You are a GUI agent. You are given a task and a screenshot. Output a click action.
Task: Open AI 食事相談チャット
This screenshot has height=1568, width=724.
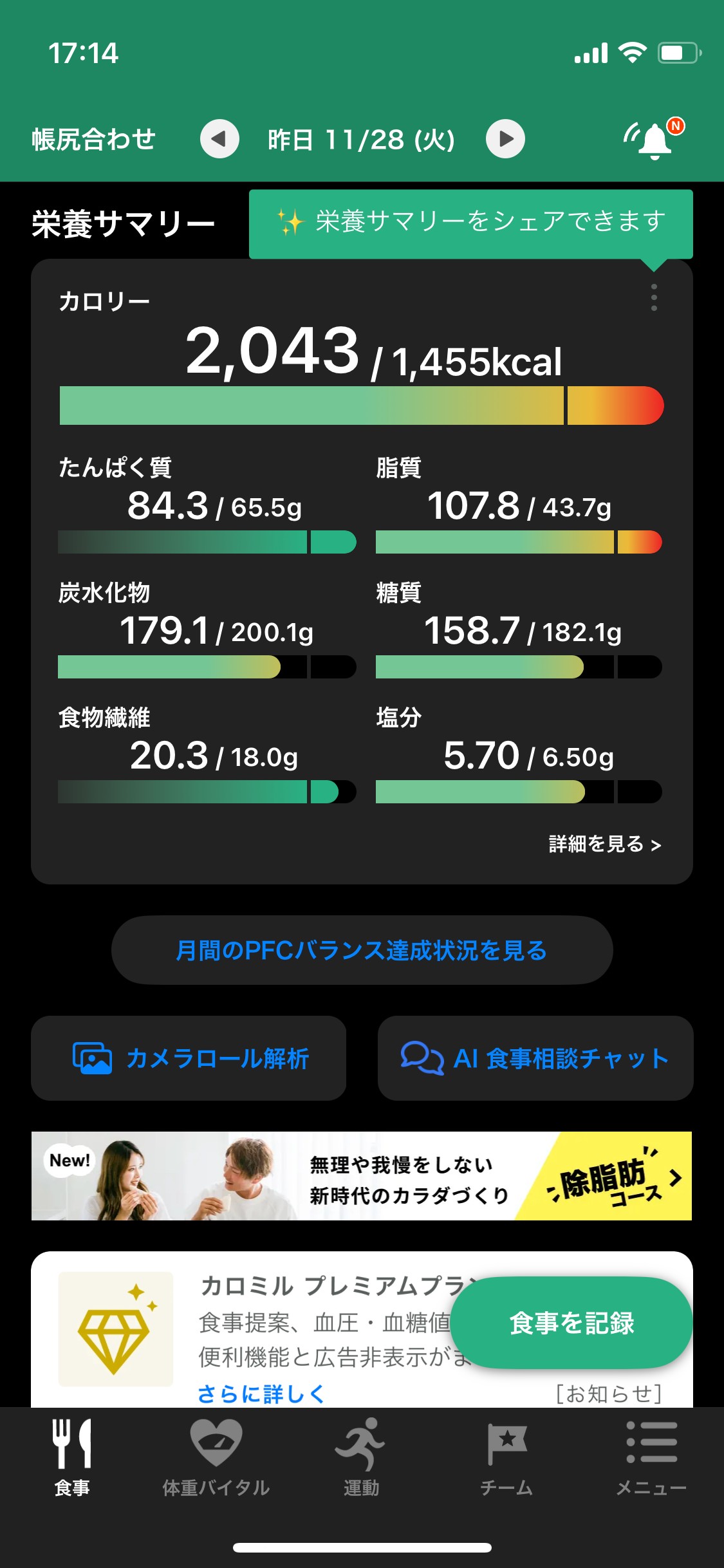535,1058
